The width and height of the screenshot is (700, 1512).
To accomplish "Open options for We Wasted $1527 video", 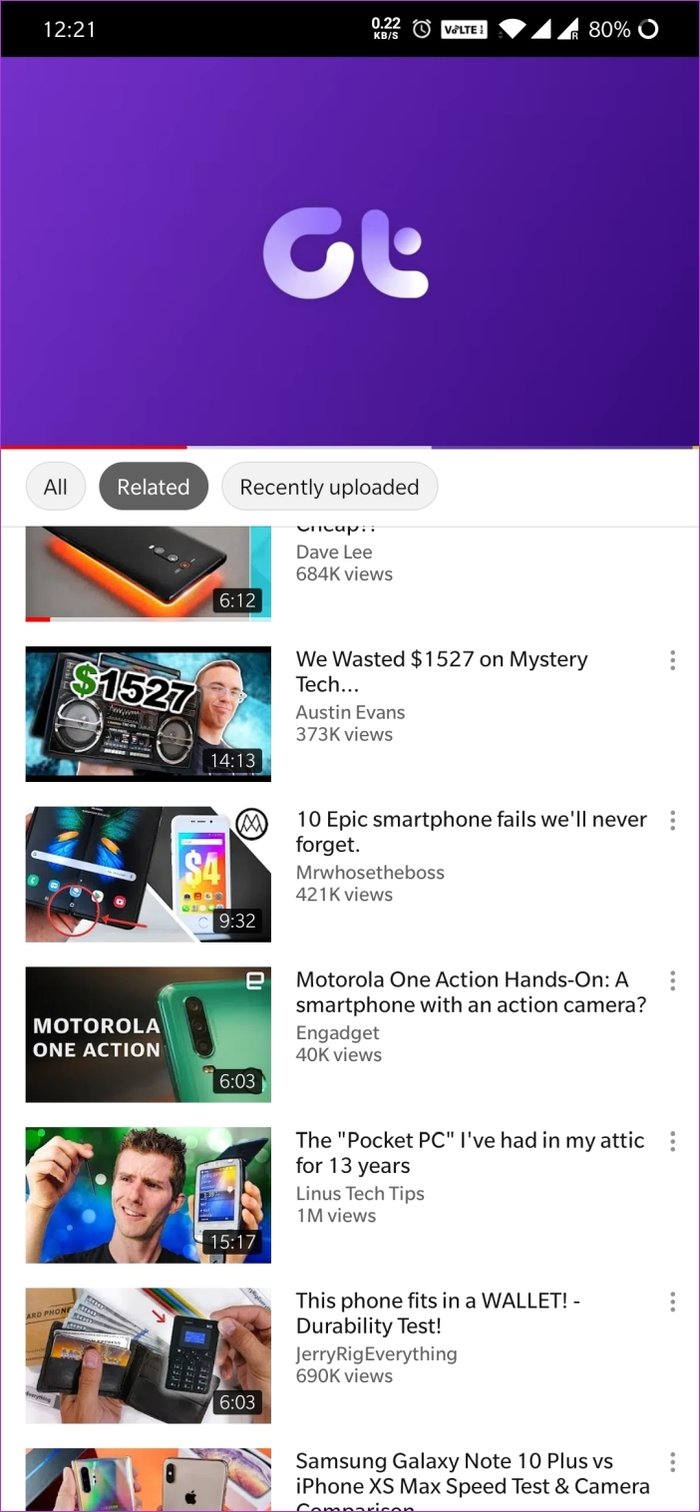I will click(672, 660).
